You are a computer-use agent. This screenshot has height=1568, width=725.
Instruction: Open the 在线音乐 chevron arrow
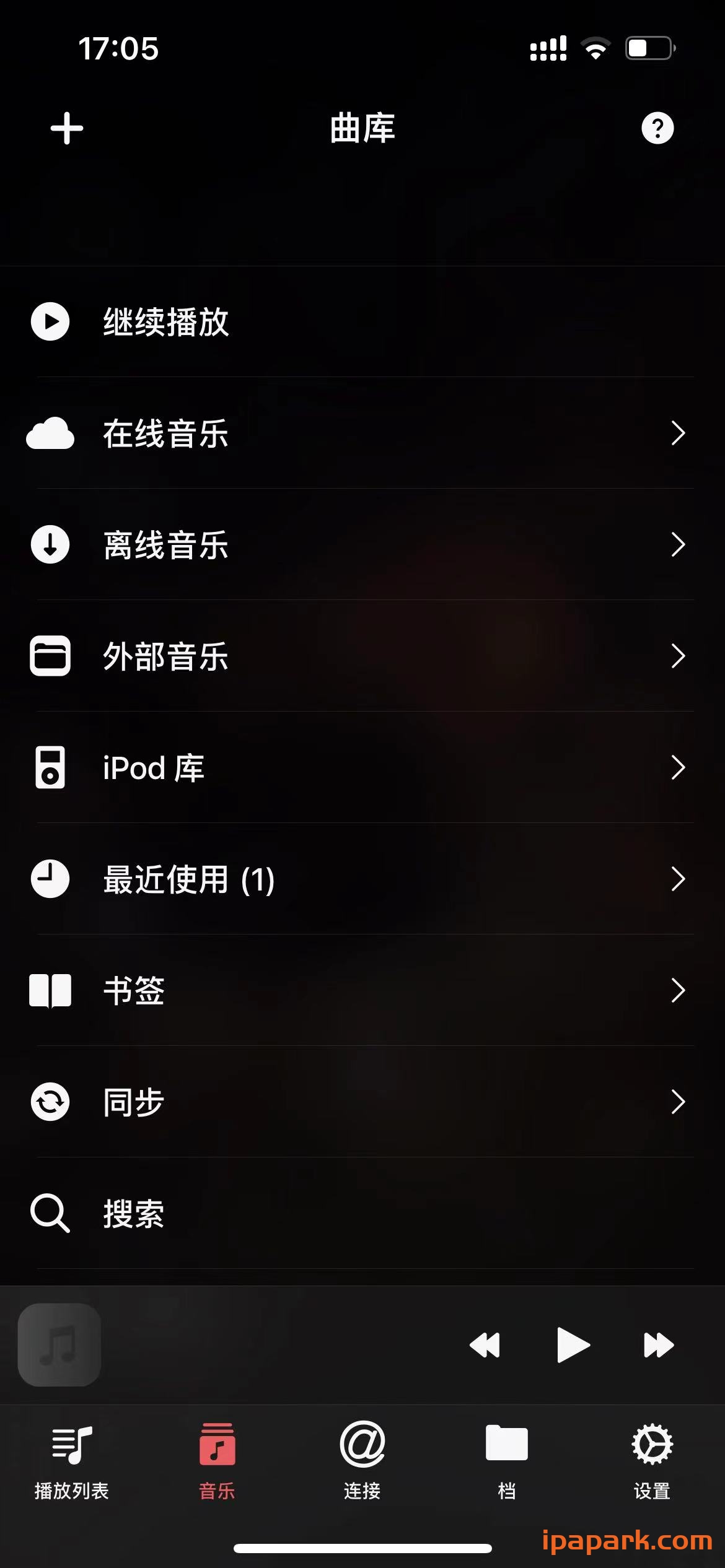(x=677, y=433)
